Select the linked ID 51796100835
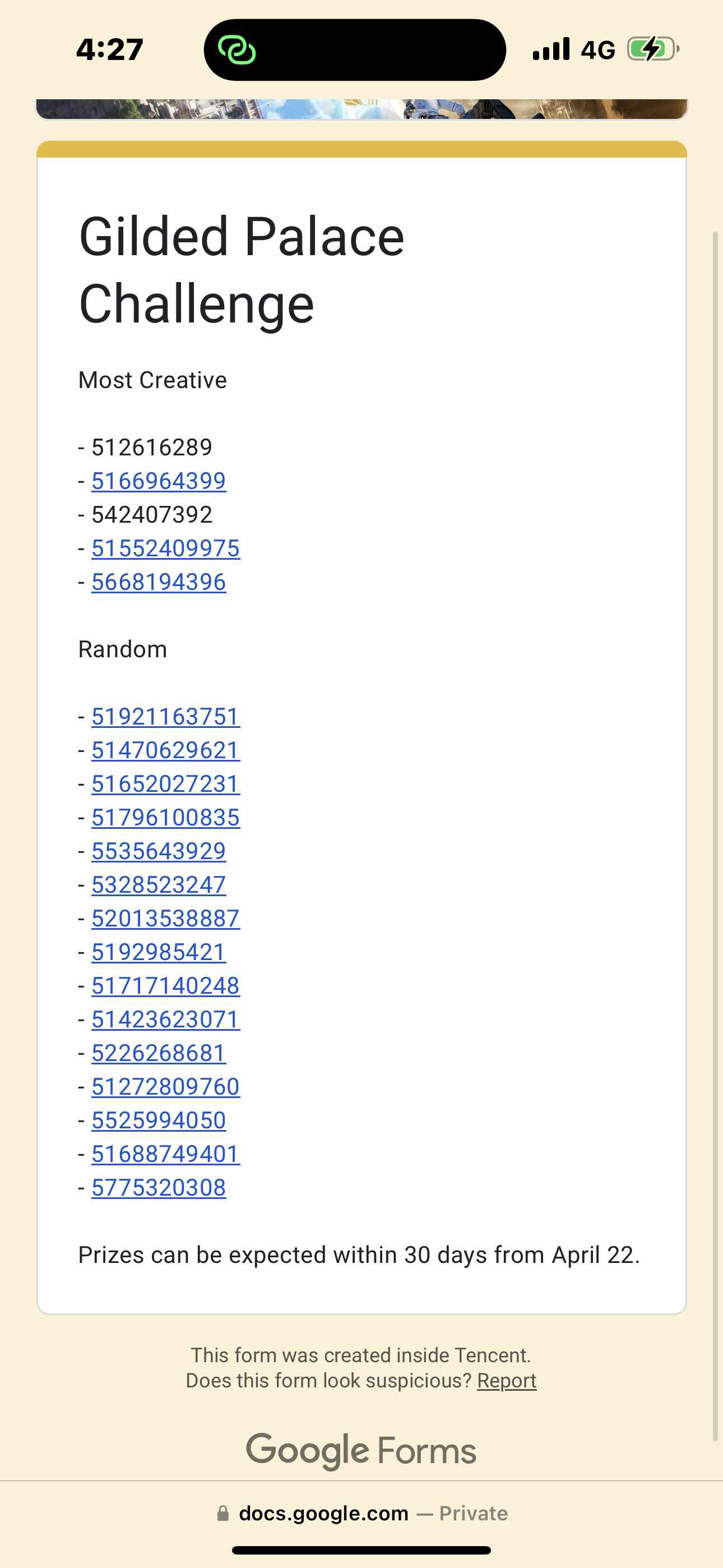This screenshot has width=723, height=1568. coord(165,817)
